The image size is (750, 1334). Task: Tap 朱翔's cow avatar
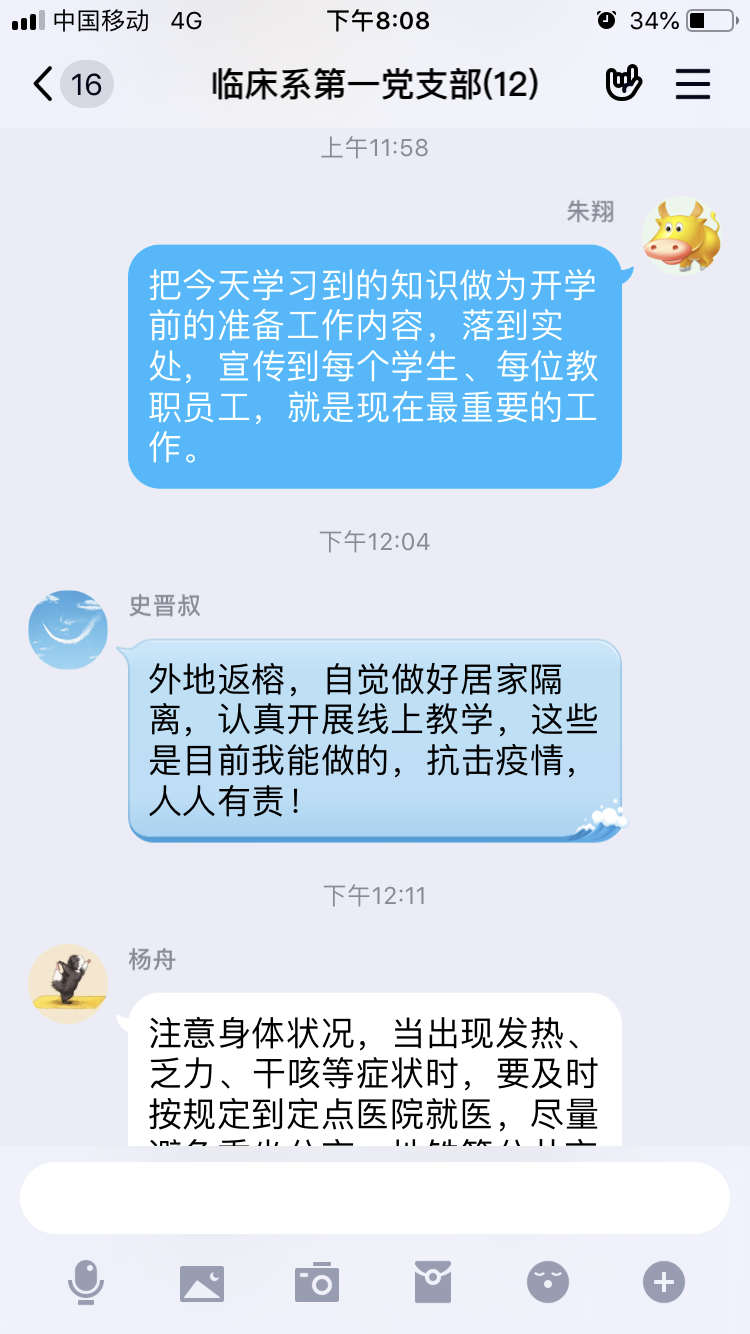coord(681,235)
